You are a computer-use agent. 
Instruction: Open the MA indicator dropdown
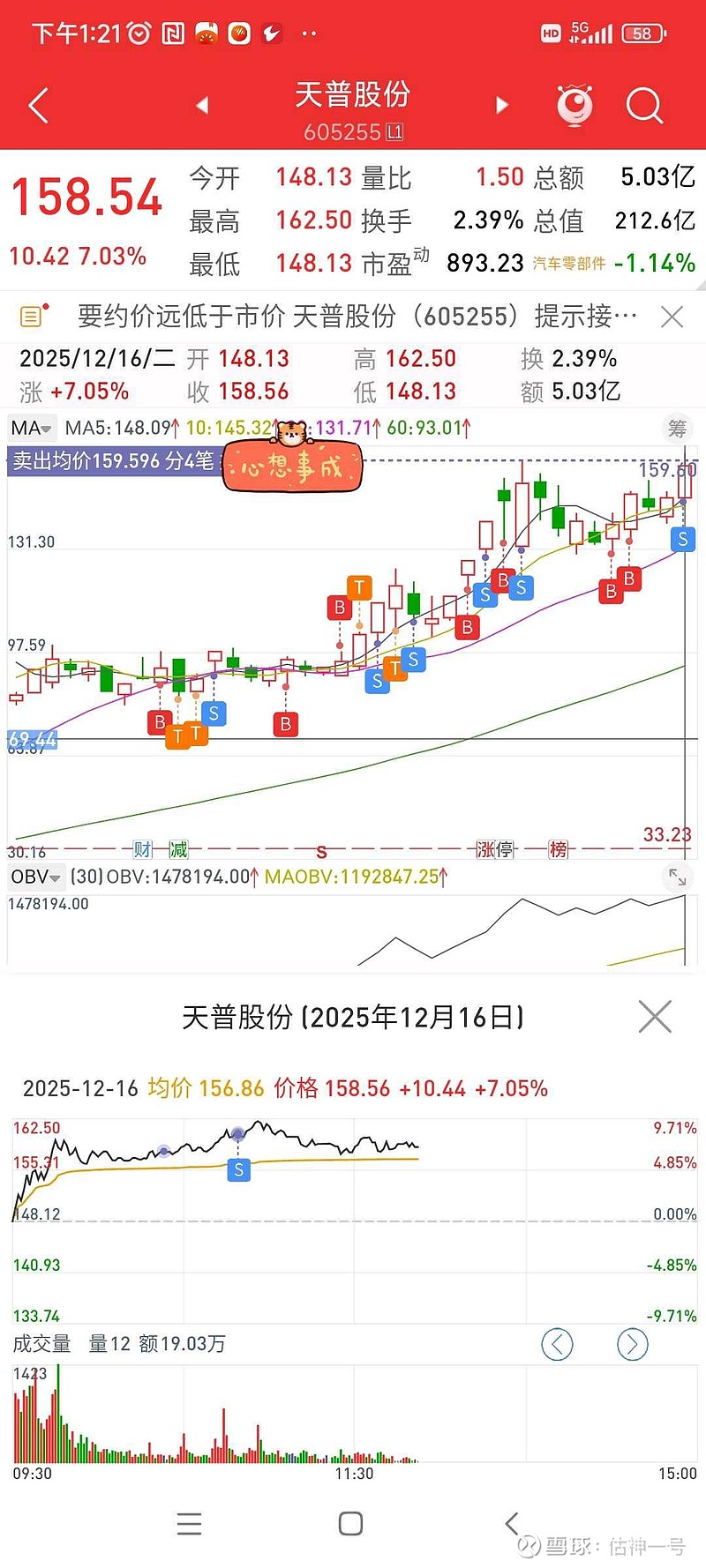pyautogui.click(x=32, y=429)
